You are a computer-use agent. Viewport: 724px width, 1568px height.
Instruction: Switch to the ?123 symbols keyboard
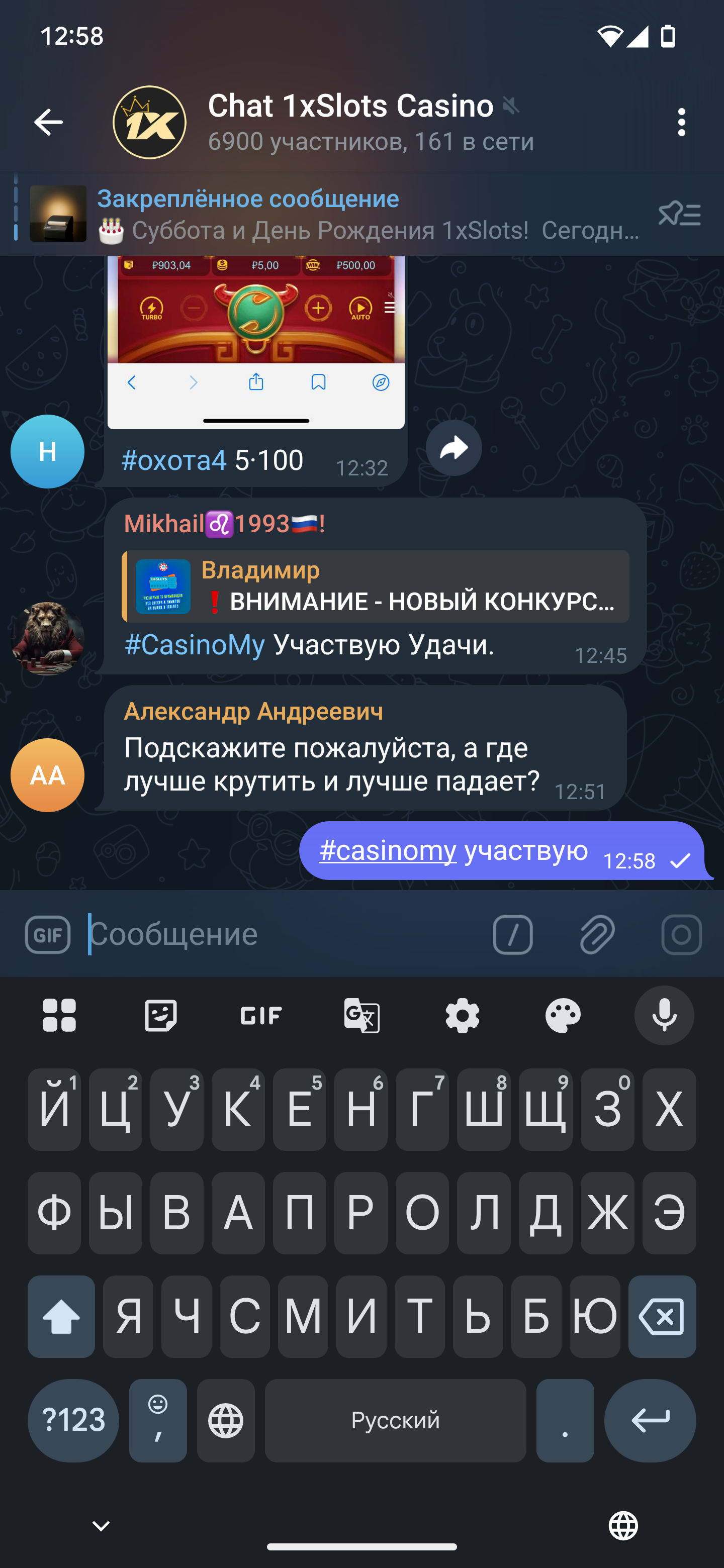[x=73, y=1420]
